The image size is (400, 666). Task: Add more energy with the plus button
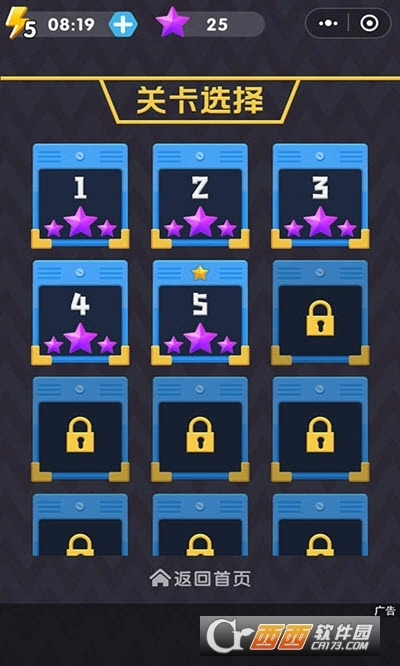[x=123, y=24]
